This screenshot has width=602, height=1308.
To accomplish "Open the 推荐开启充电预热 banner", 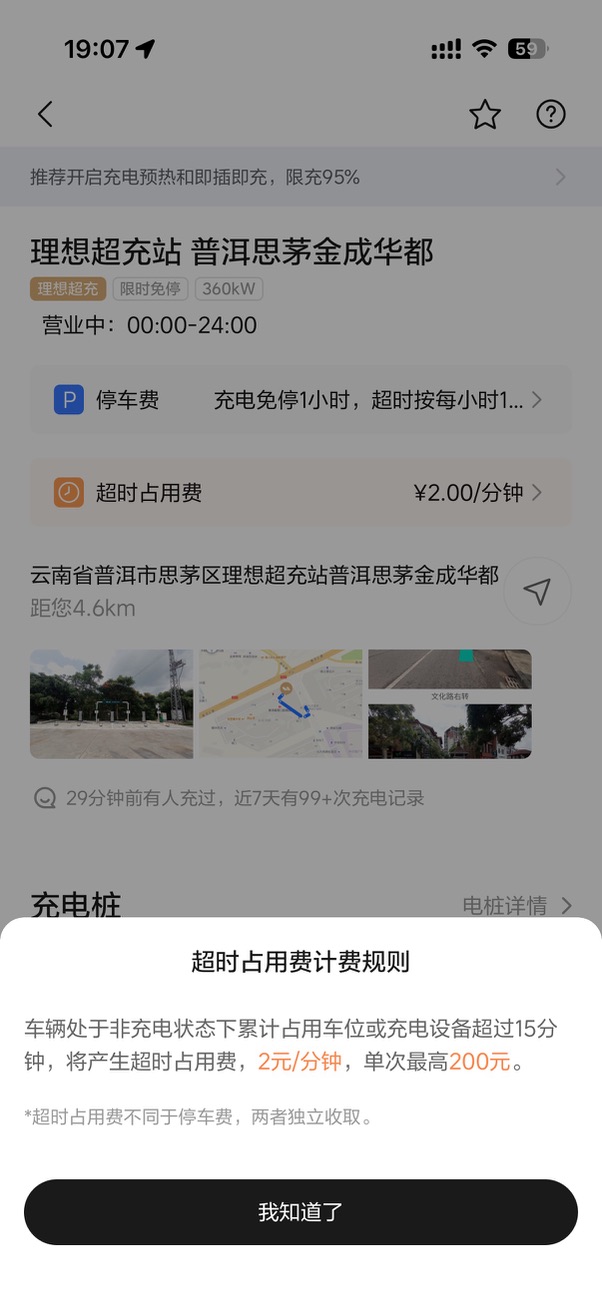I will 300,177.
